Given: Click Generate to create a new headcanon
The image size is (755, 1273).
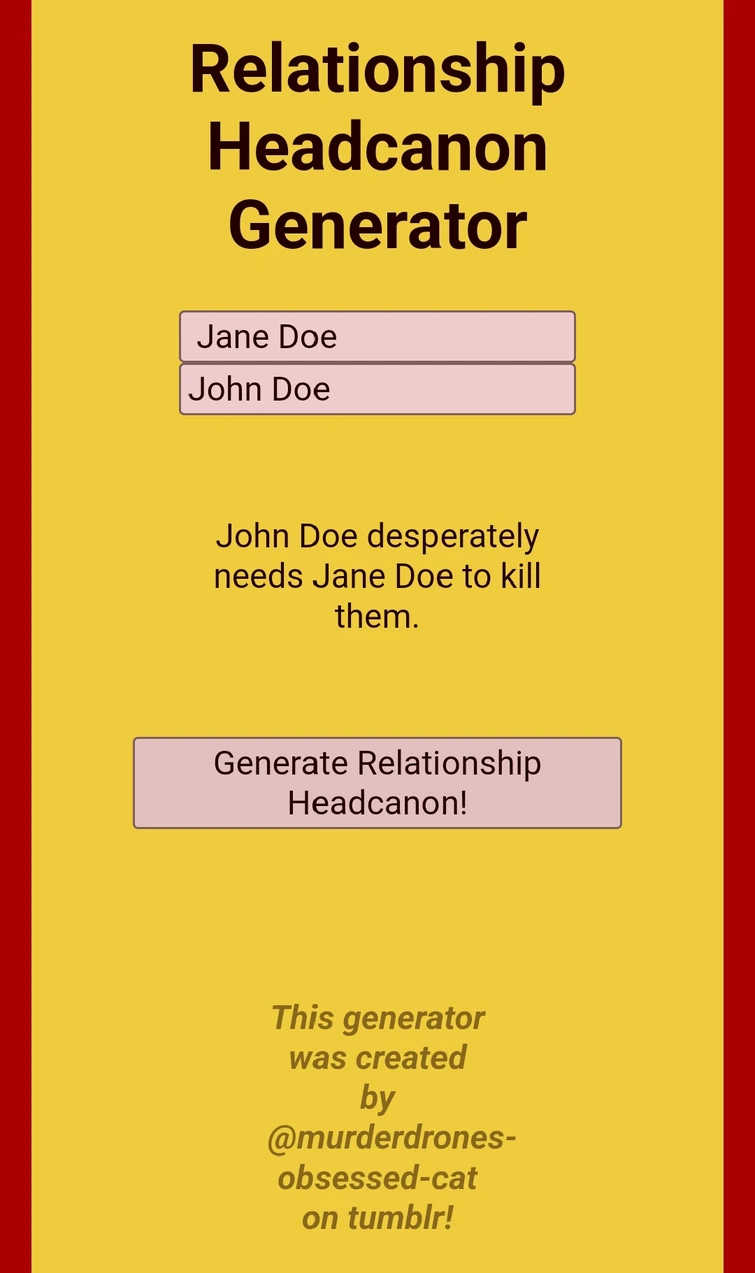Looking at the screenshot, I should (x=377, y=783).
